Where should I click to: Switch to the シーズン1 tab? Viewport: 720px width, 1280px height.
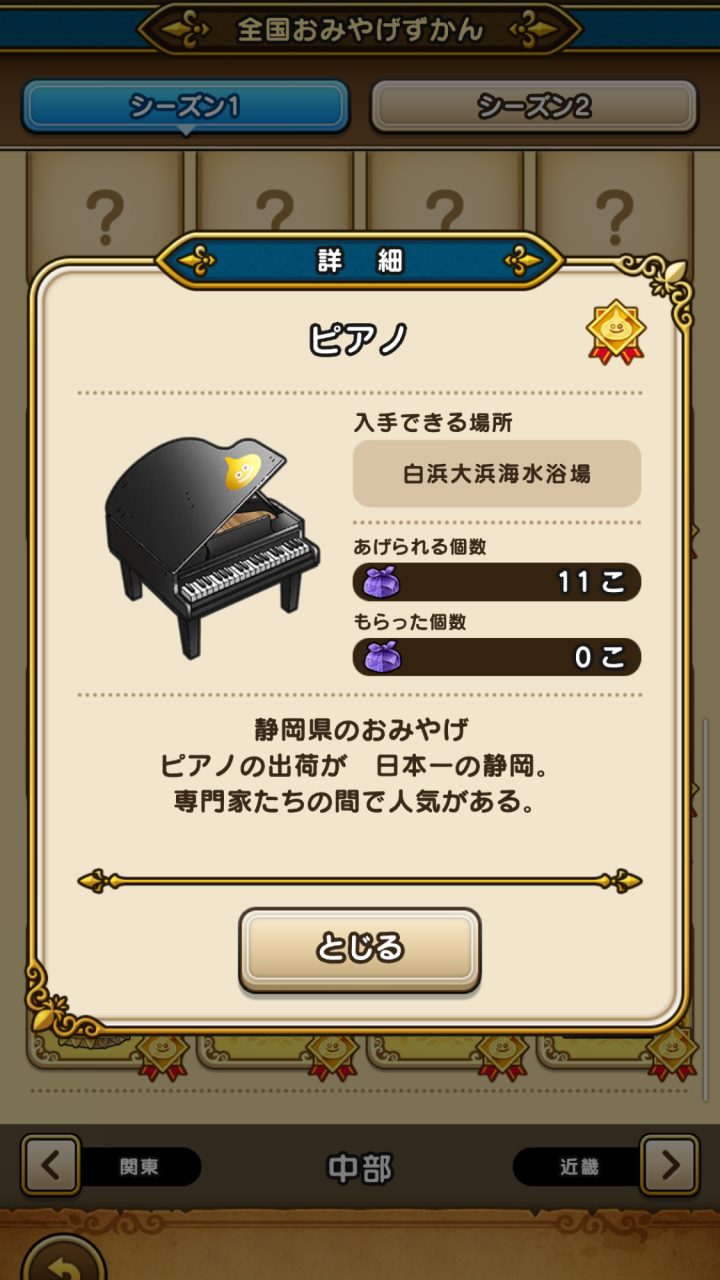(x=185, y=106)
